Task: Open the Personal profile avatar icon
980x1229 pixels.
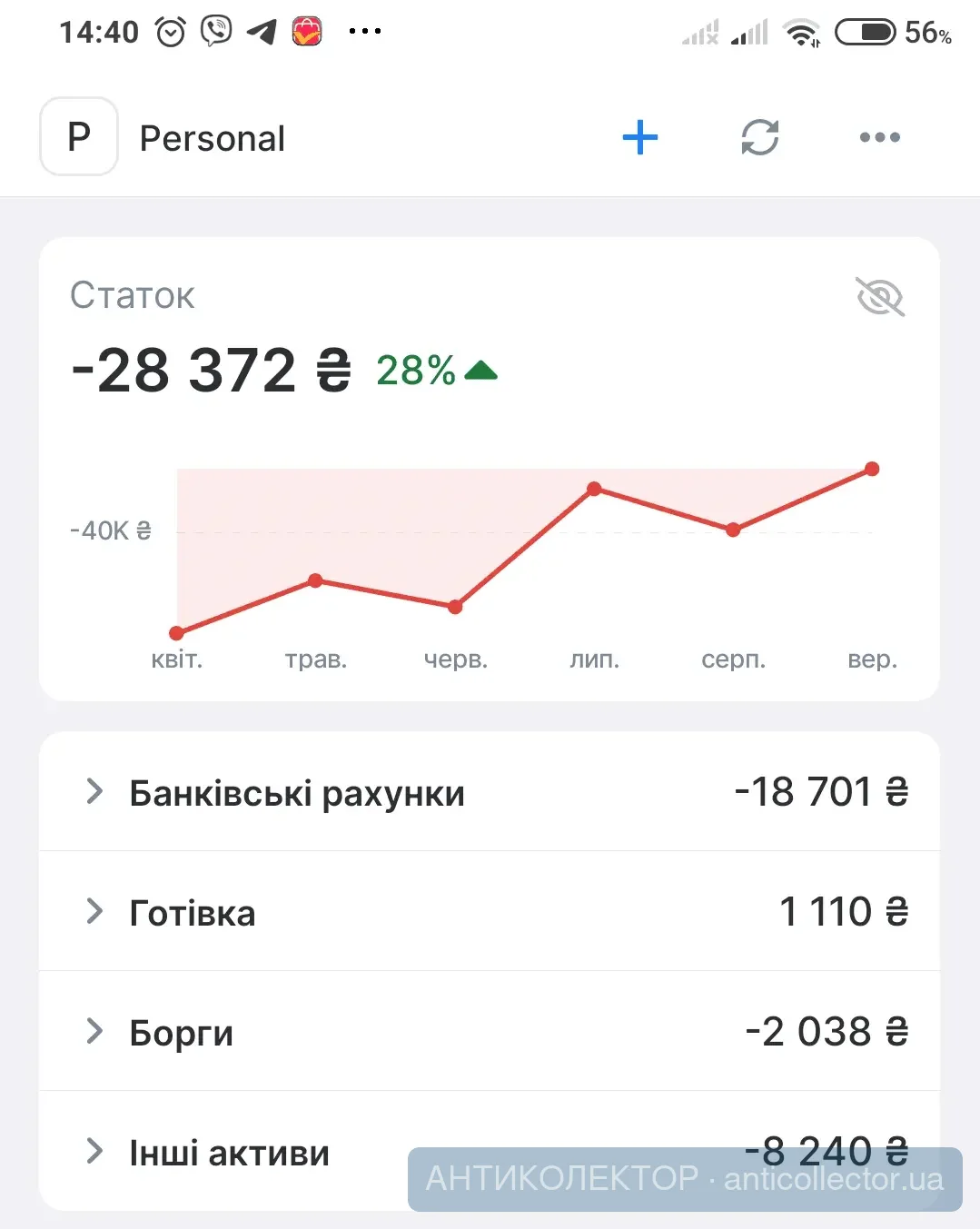Action: pyautogui.click(x=78, y=137)
